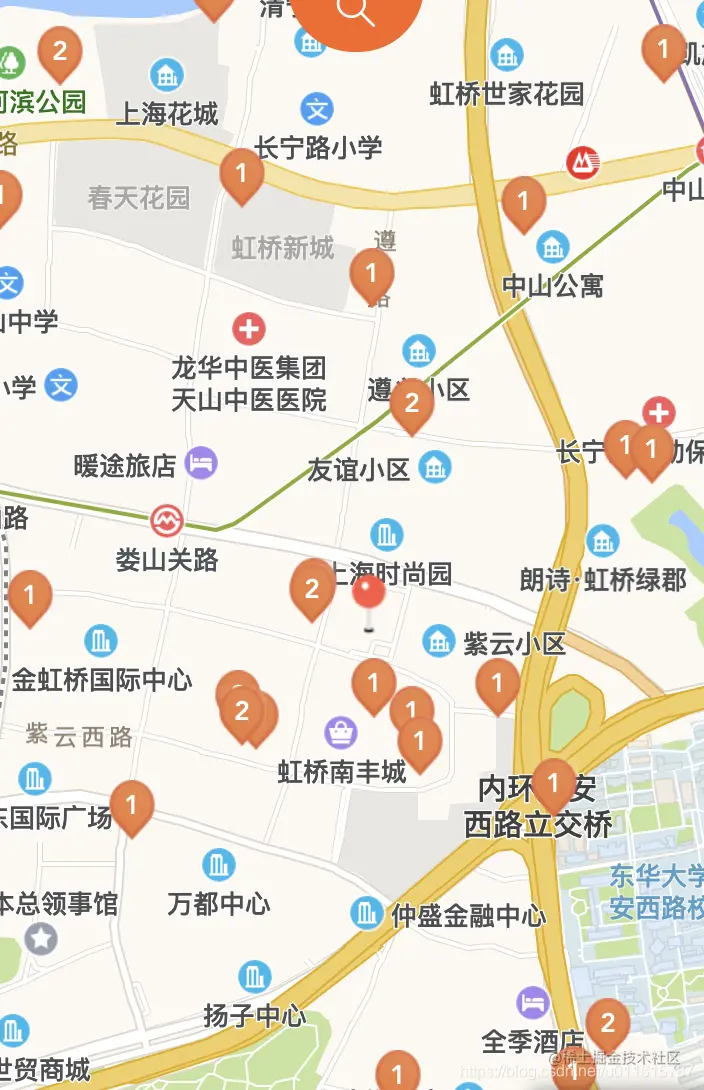Open the orange search button

[x=355, y=14]
